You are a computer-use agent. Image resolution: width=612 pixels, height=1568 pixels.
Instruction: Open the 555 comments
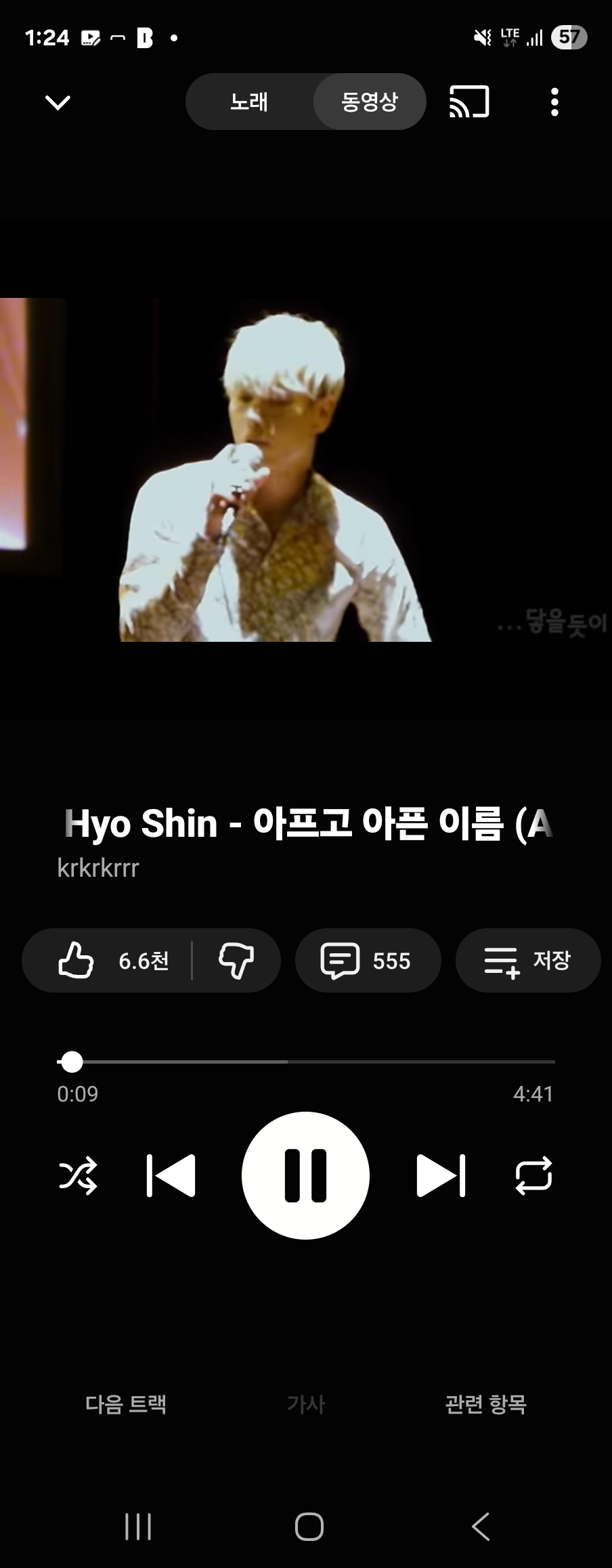tap(368, 960)
